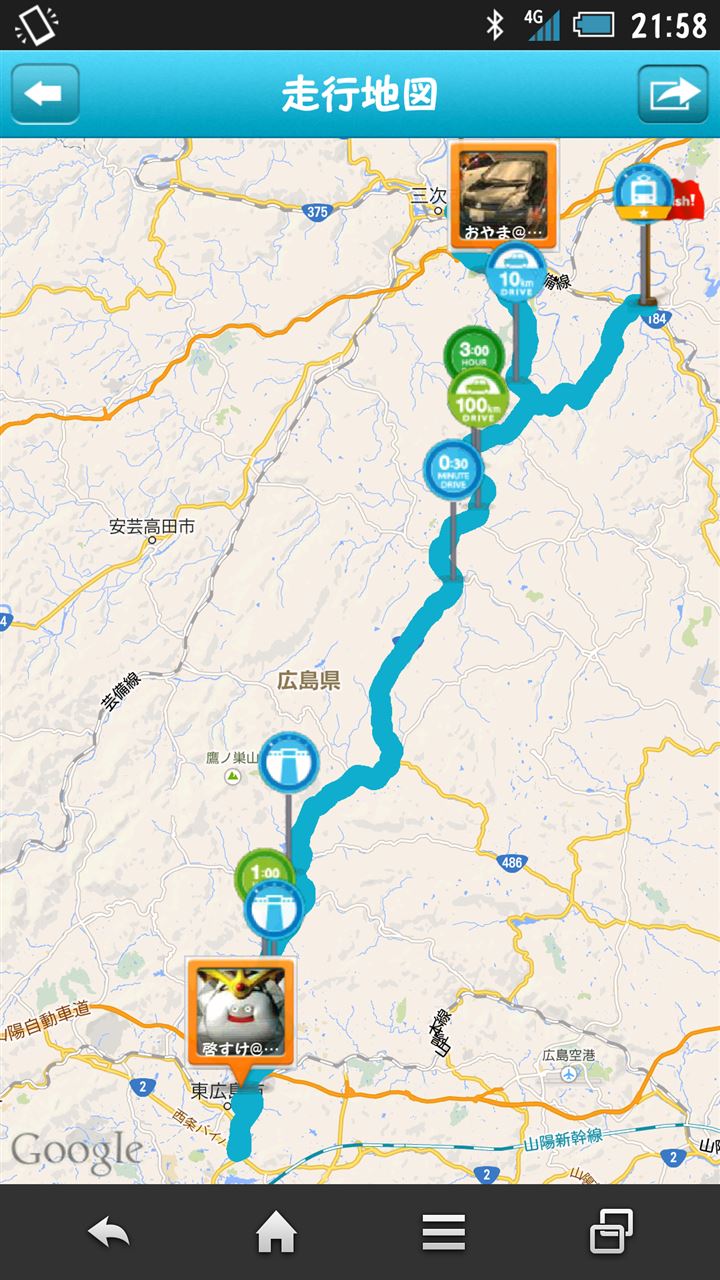Open the system menu button
Viewport: 720px width, 1280px height.
click(x=443, y=1233)
